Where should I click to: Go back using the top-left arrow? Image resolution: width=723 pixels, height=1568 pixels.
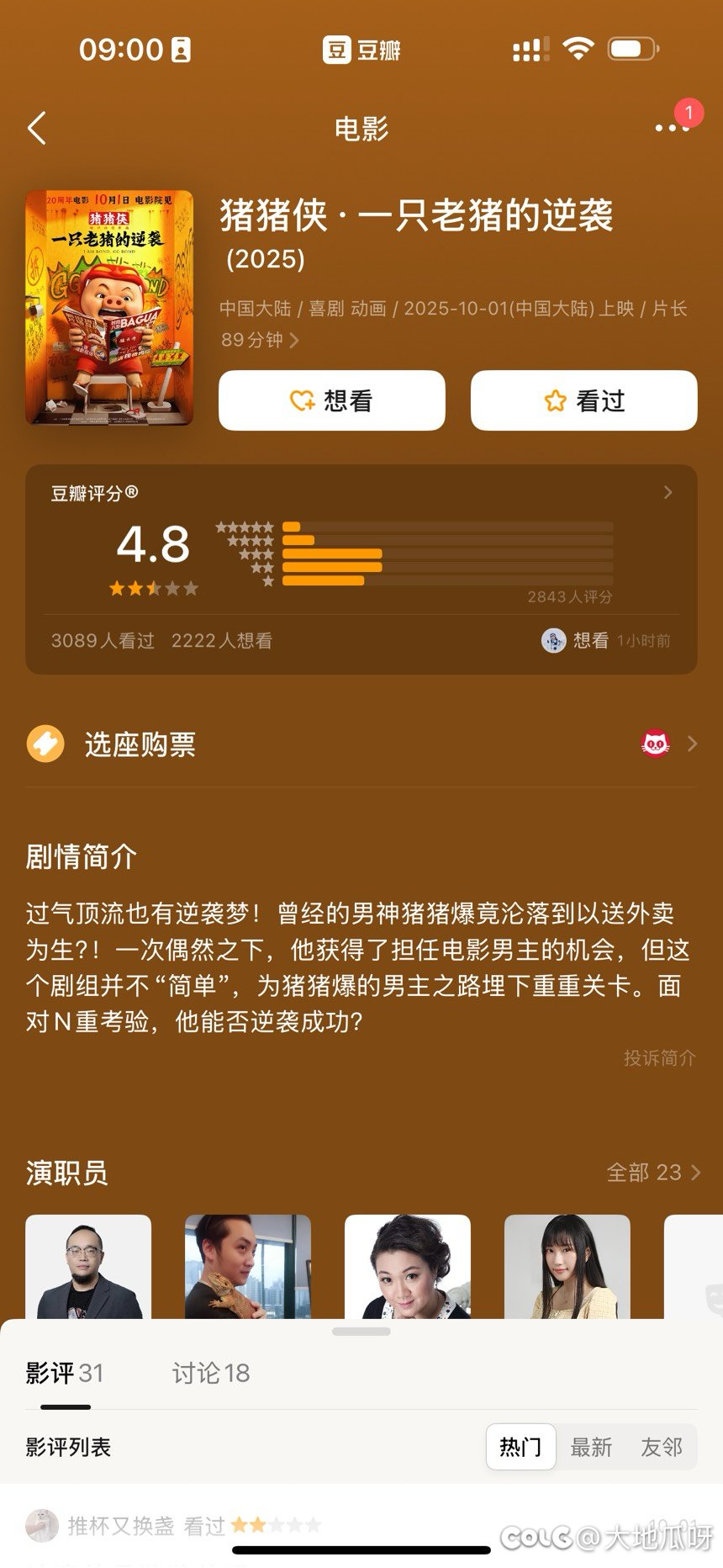[x=37, y=129]
